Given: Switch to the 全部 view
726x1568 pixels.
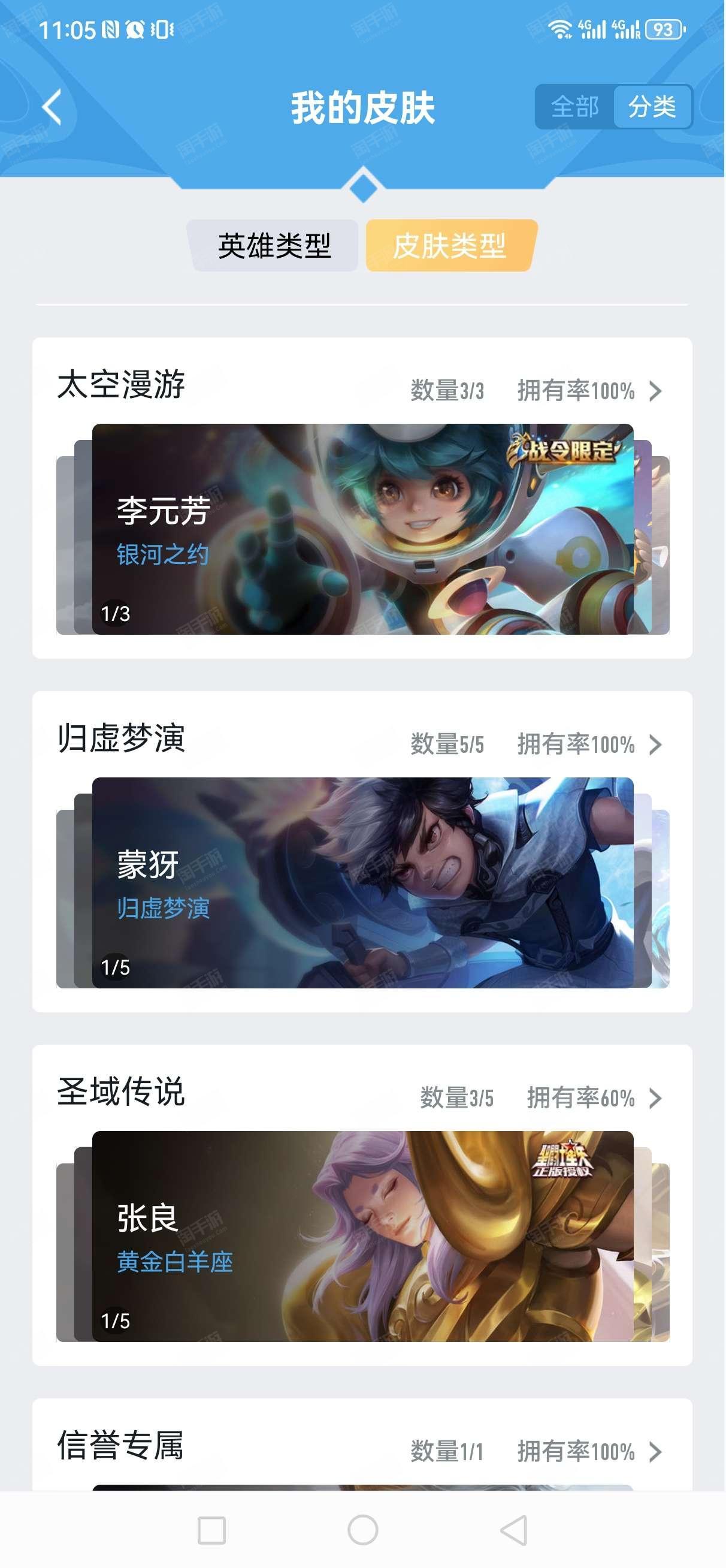Looking at the screenshot, I should 574,107.
